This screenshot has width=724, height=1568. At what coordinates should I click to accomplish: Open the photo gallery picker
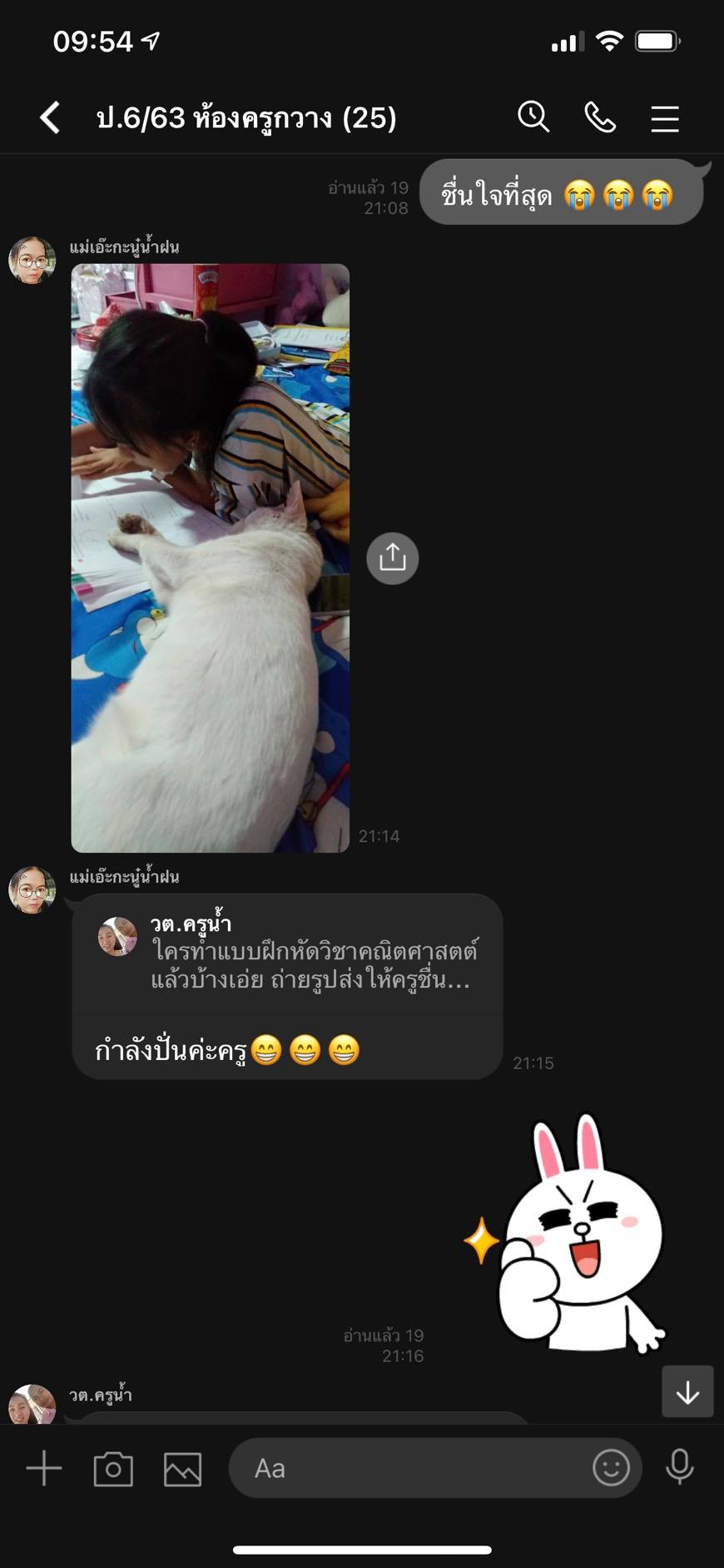coord(182,1469)
